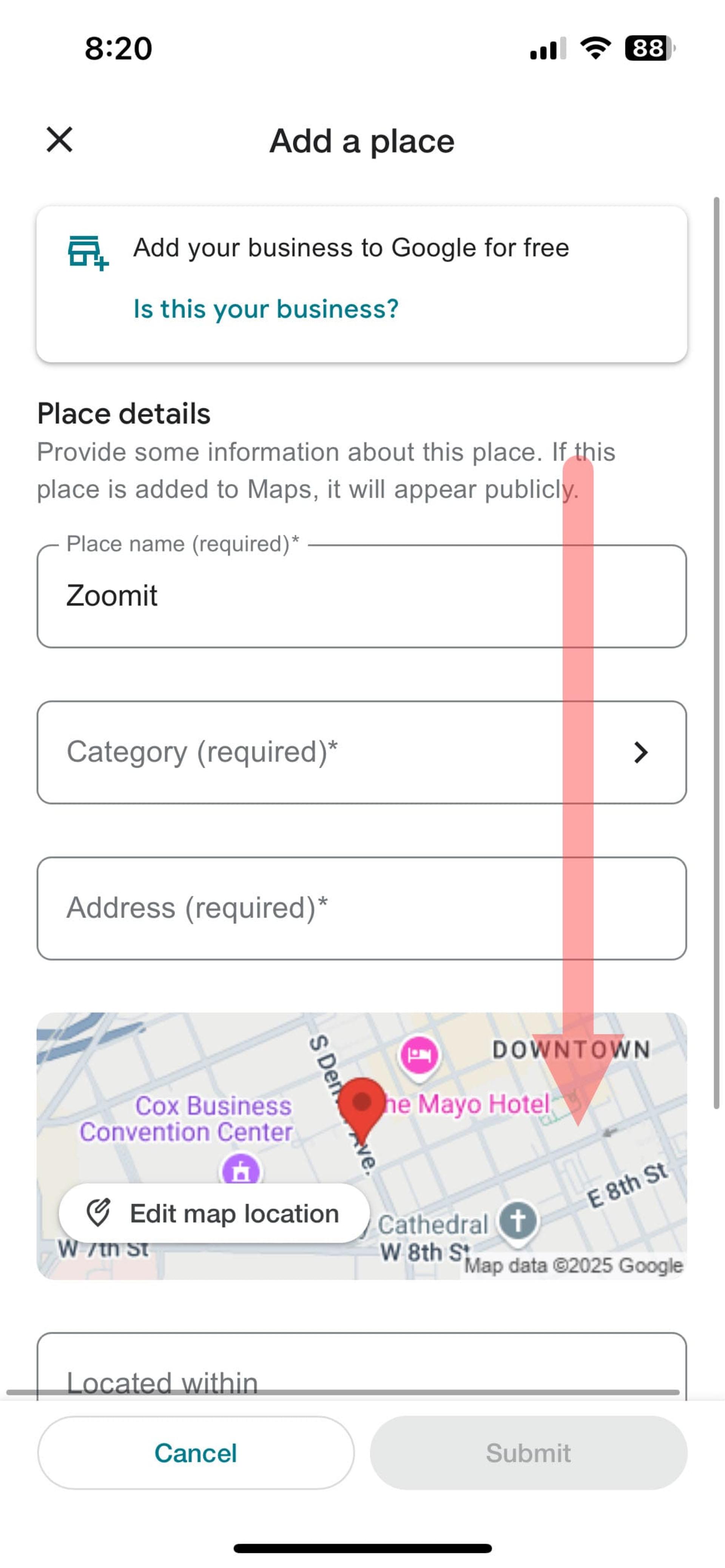Tap the Address field
The image size is (725, 1568).
point(362,908)
